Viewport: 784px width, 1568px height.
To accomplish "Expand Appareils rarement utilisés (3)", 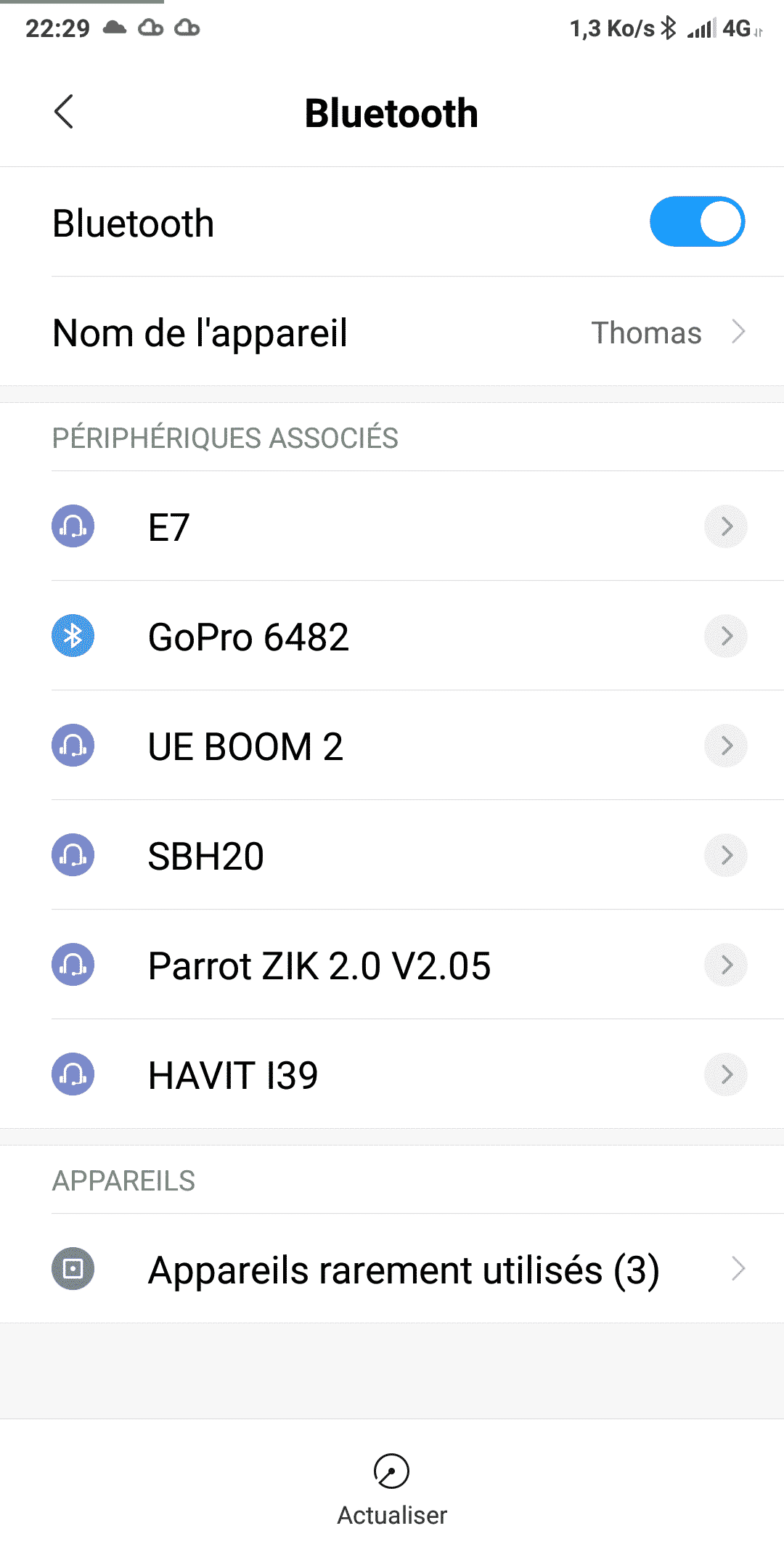I will pos(392,1269).
